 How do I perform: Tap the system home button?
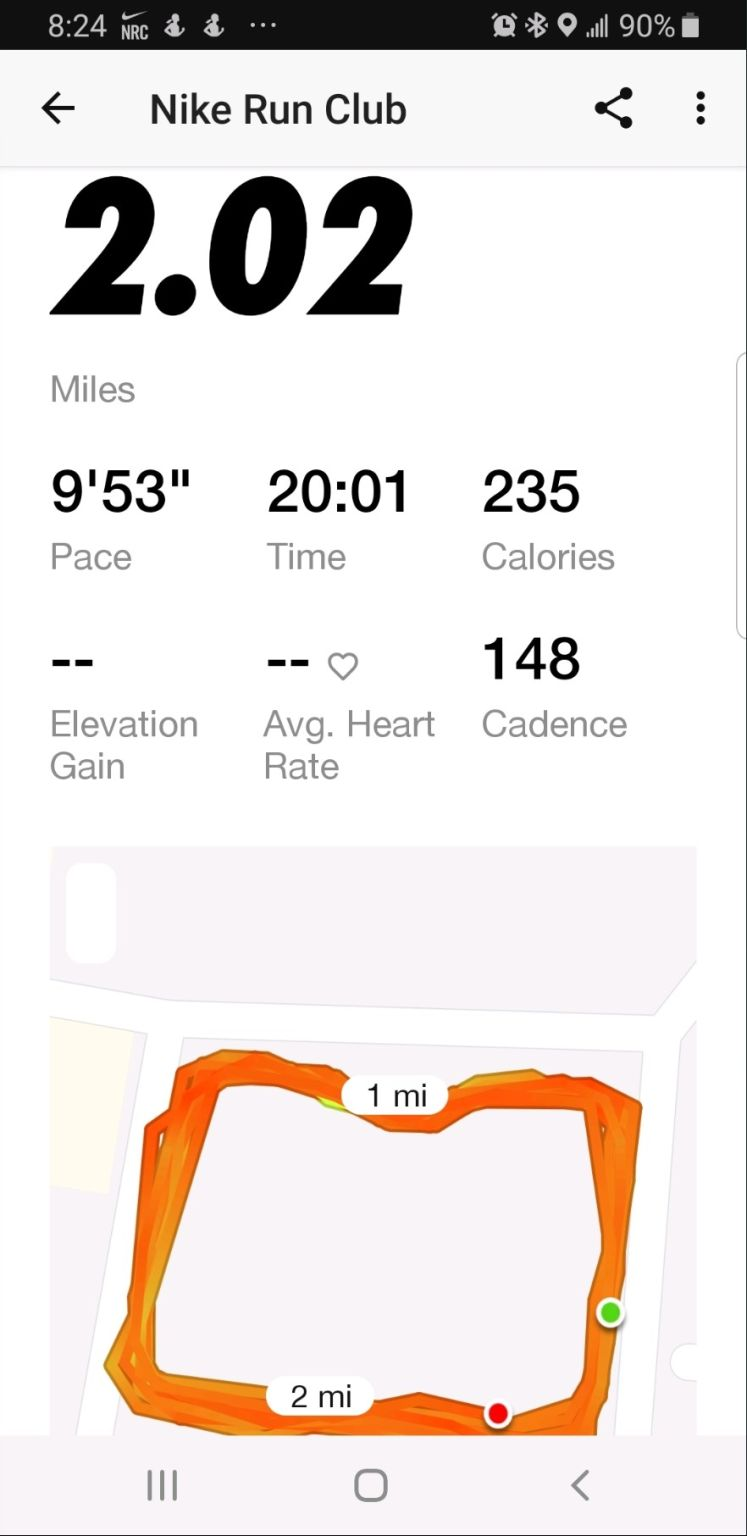point(371,1485)
